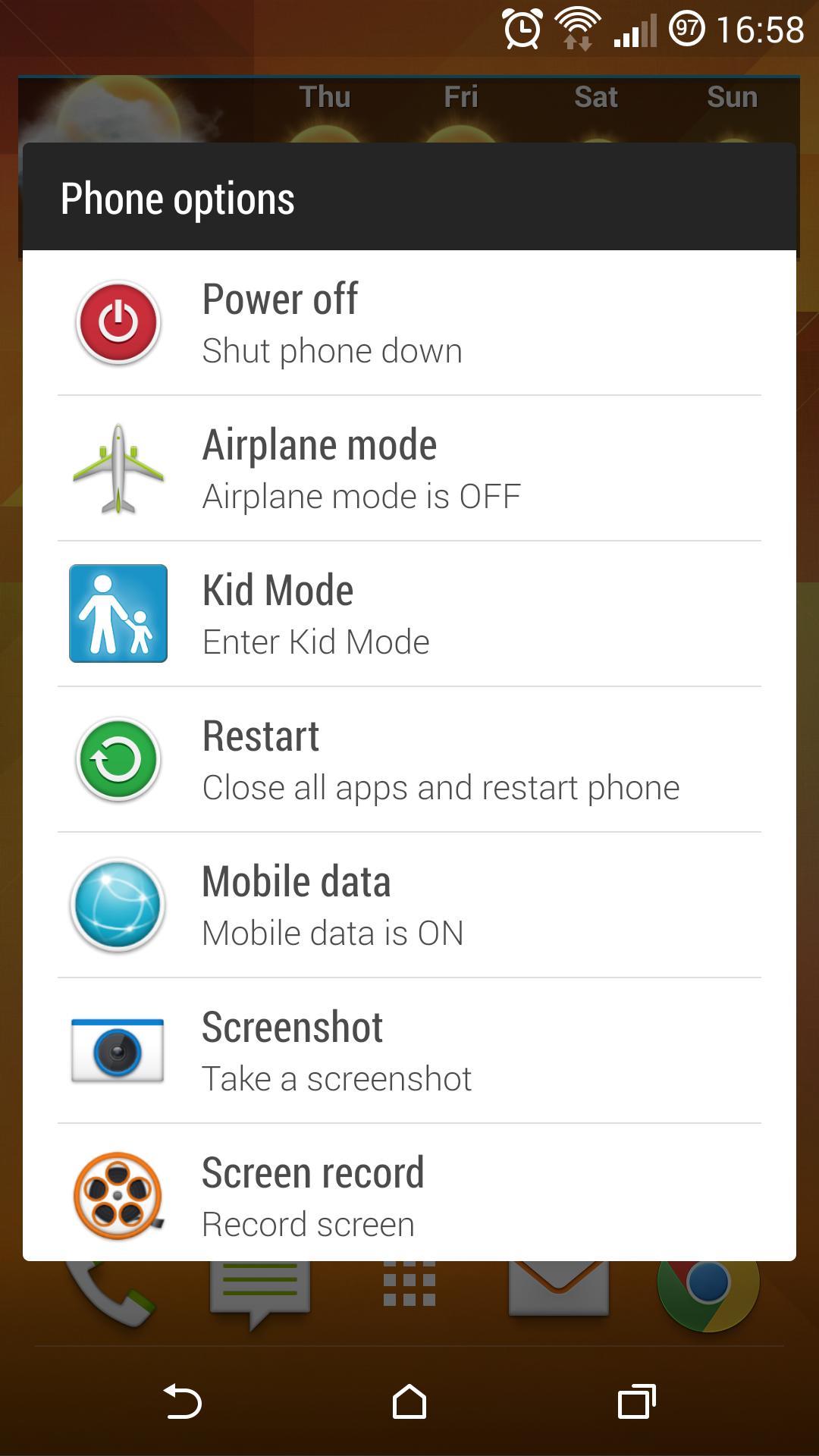This screenshot has width=819, height=1456.
Task: Tap 'Take a screenshot' option
Action: 336,1078
